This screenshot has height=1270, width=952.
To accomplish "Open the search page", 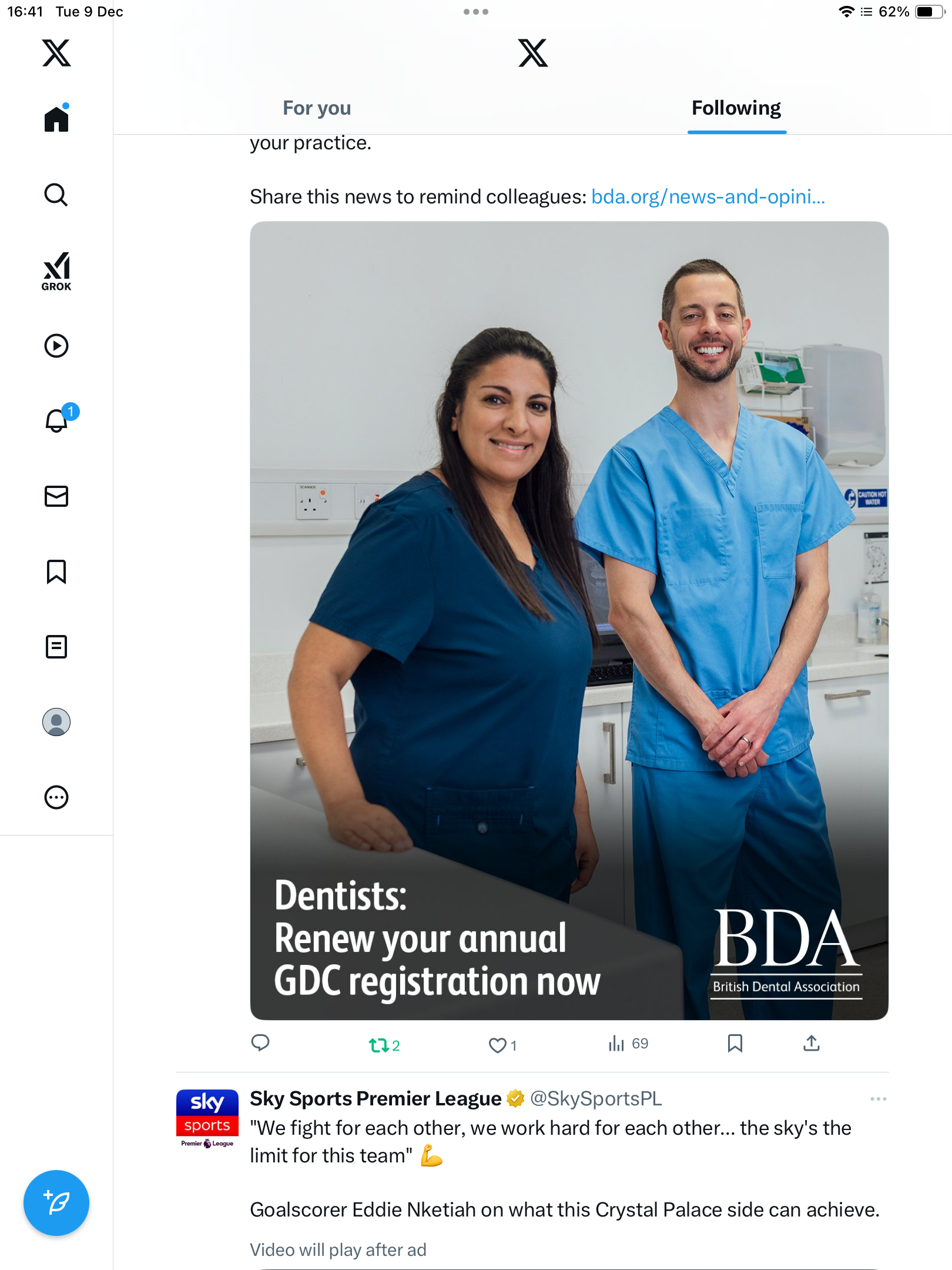I will (56, 195).
